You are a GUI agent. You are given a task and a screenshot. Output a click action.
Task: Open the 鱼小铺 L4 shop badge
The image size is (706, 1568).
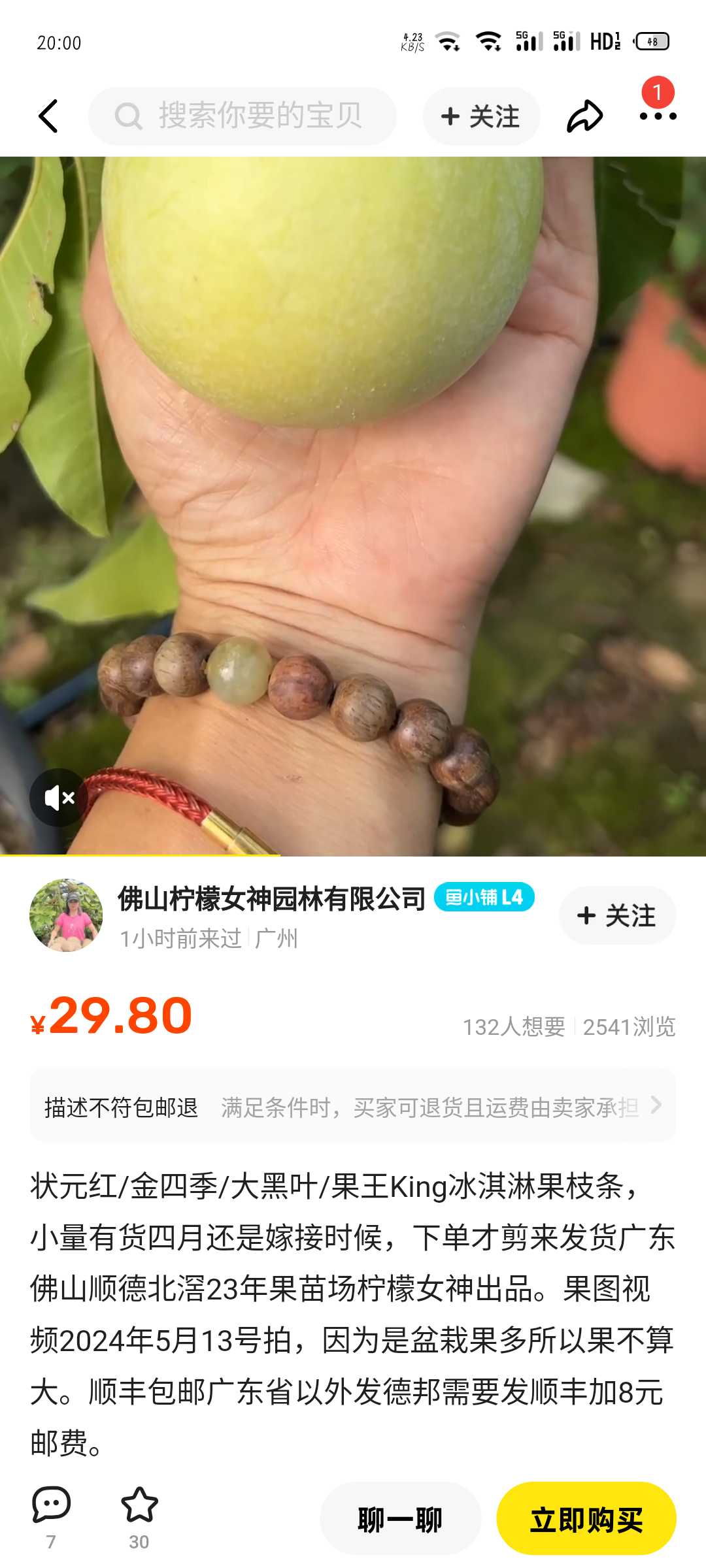point(484,897)
